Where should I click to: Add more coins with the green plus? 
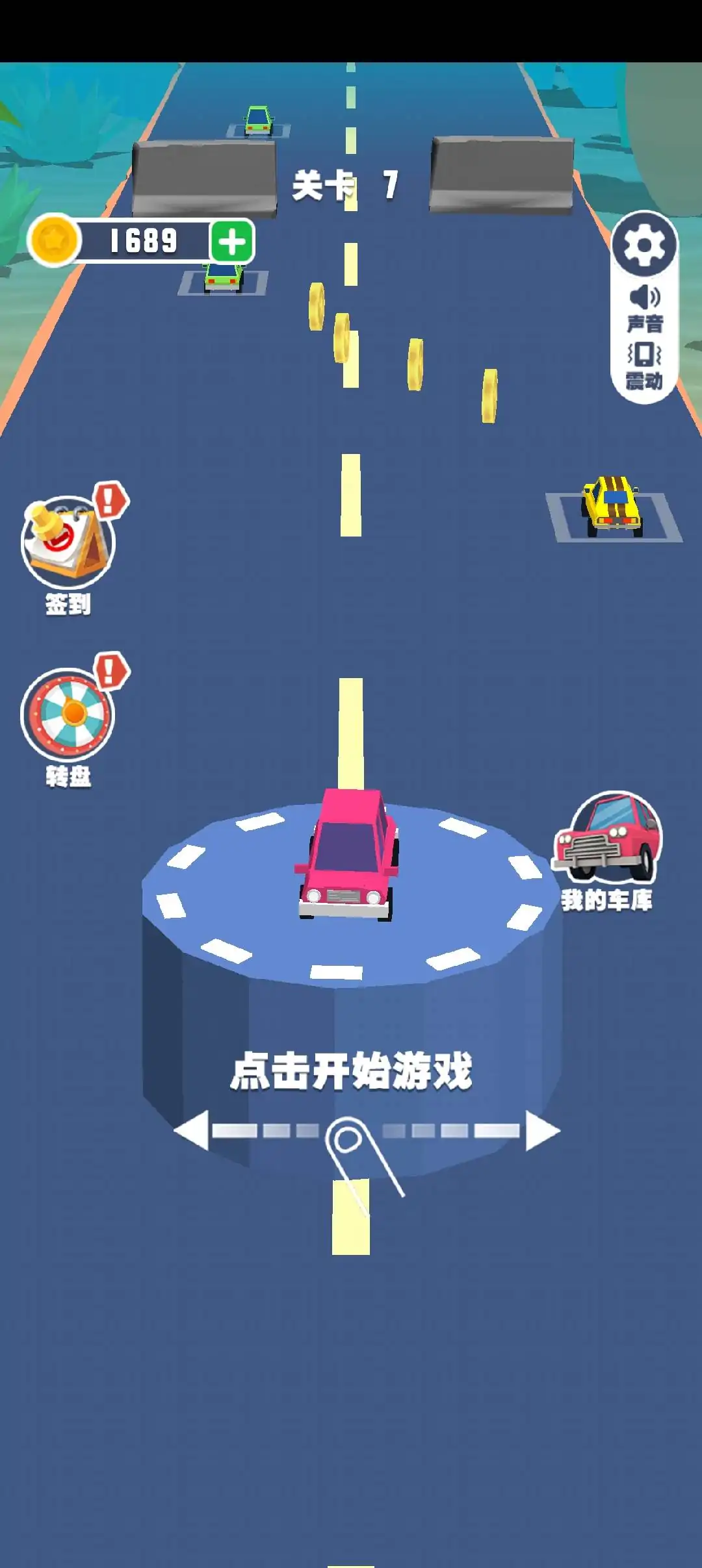(x=232, y=242)
